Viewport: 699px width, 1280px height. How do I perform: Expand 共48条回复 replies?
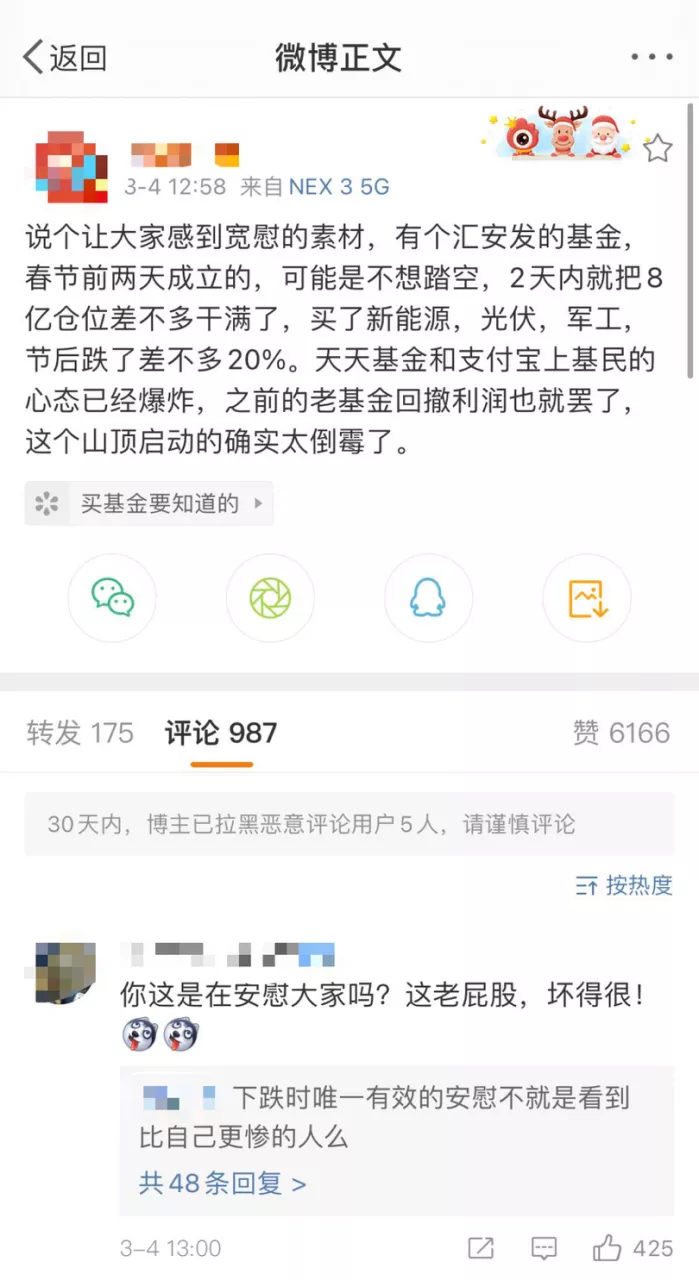click(223, 1184)
